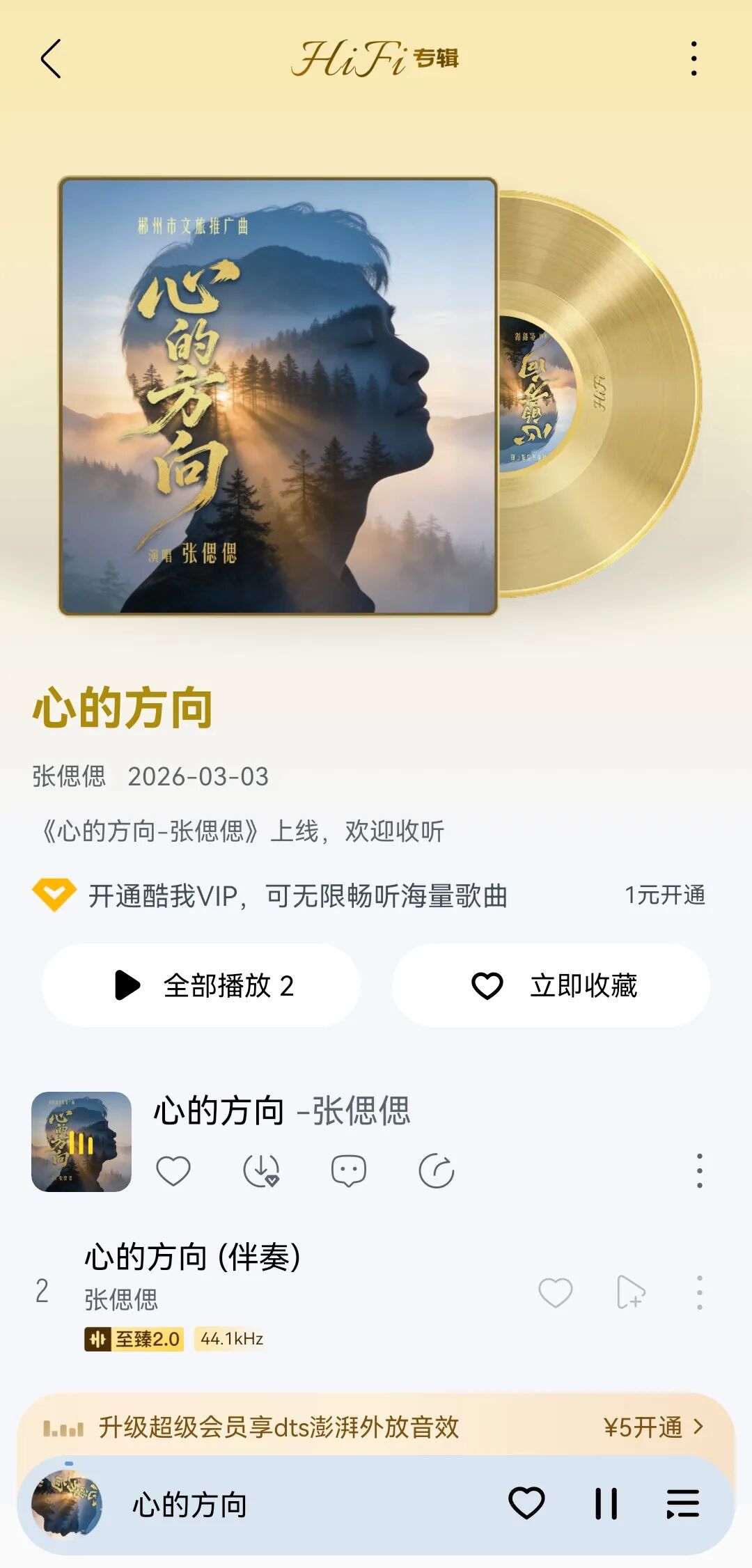
Task: Open more options for 心的方向 (伴奏)
Action: click(x=699, y=1292)
